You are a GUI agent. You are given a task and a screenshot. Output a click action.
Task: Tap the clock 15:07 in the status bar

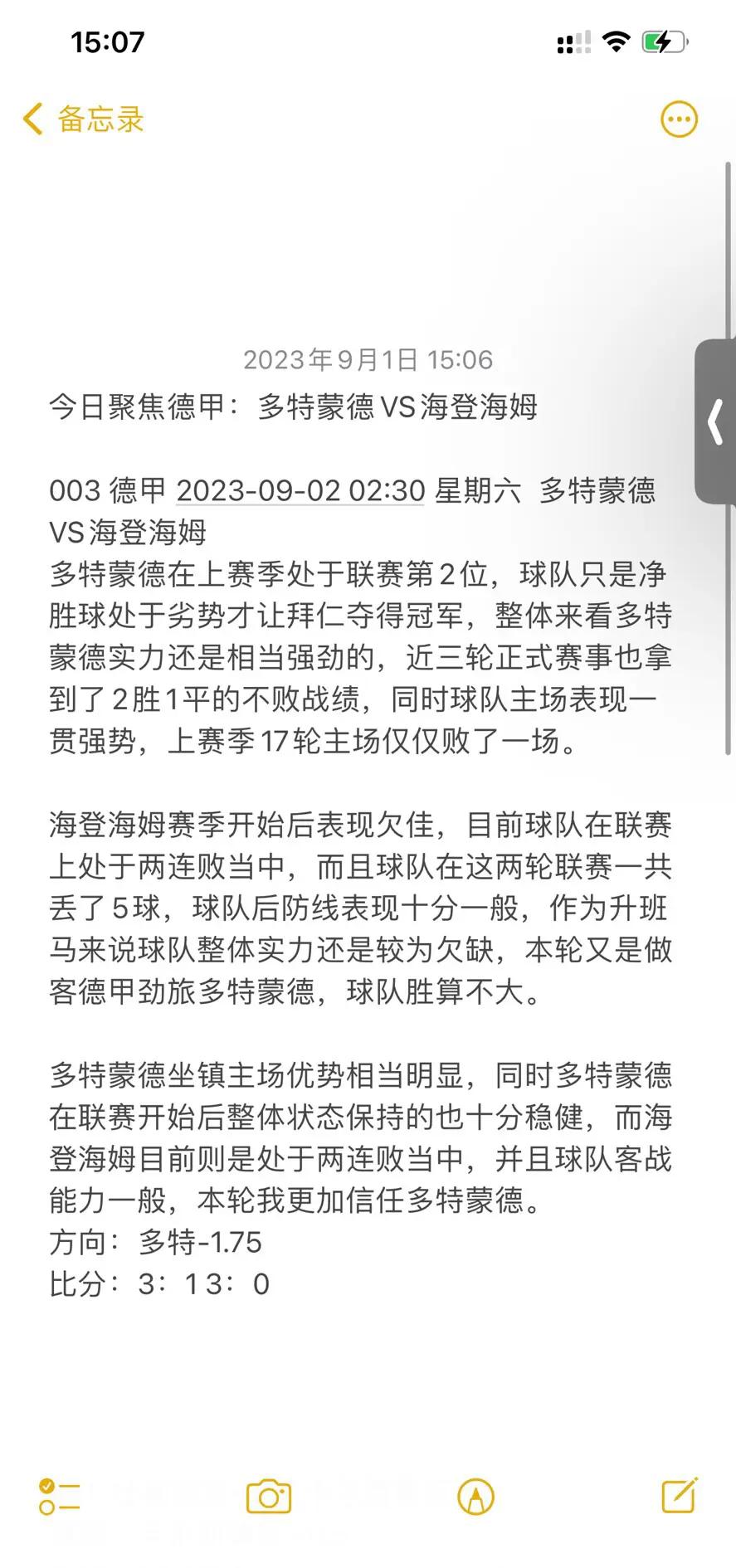click(x=108, y=41)
